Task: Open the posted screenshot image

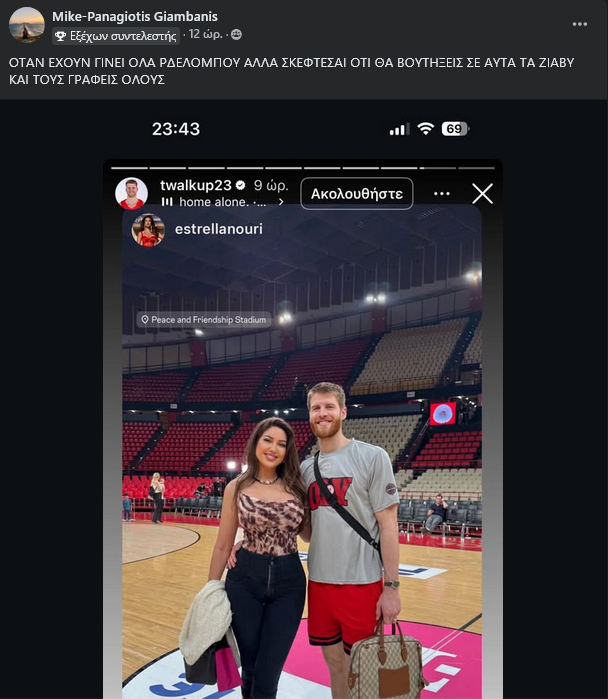Action: tap(303, 400)
